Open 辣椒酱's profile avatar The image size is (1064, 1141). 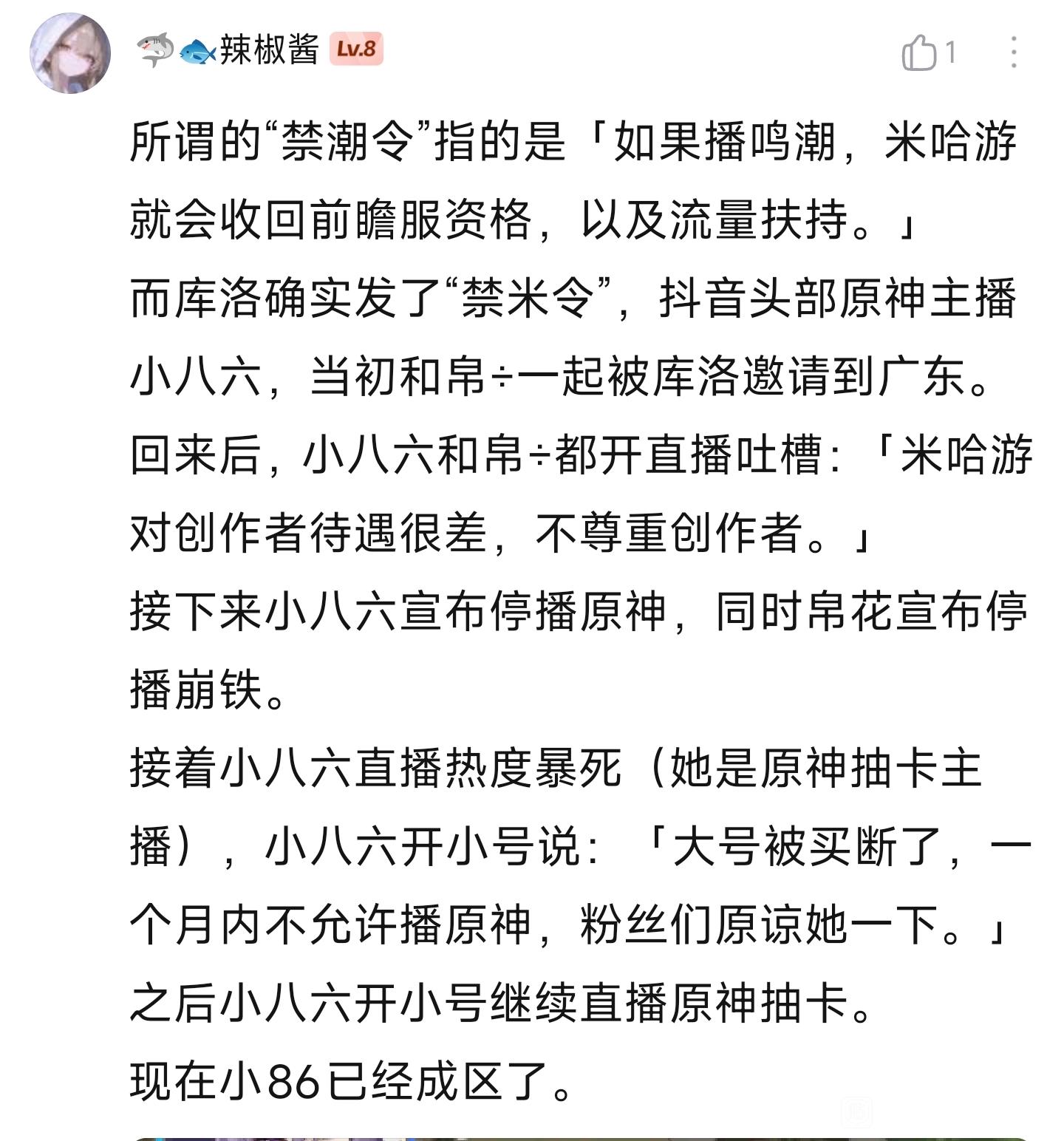coord(70,53)
